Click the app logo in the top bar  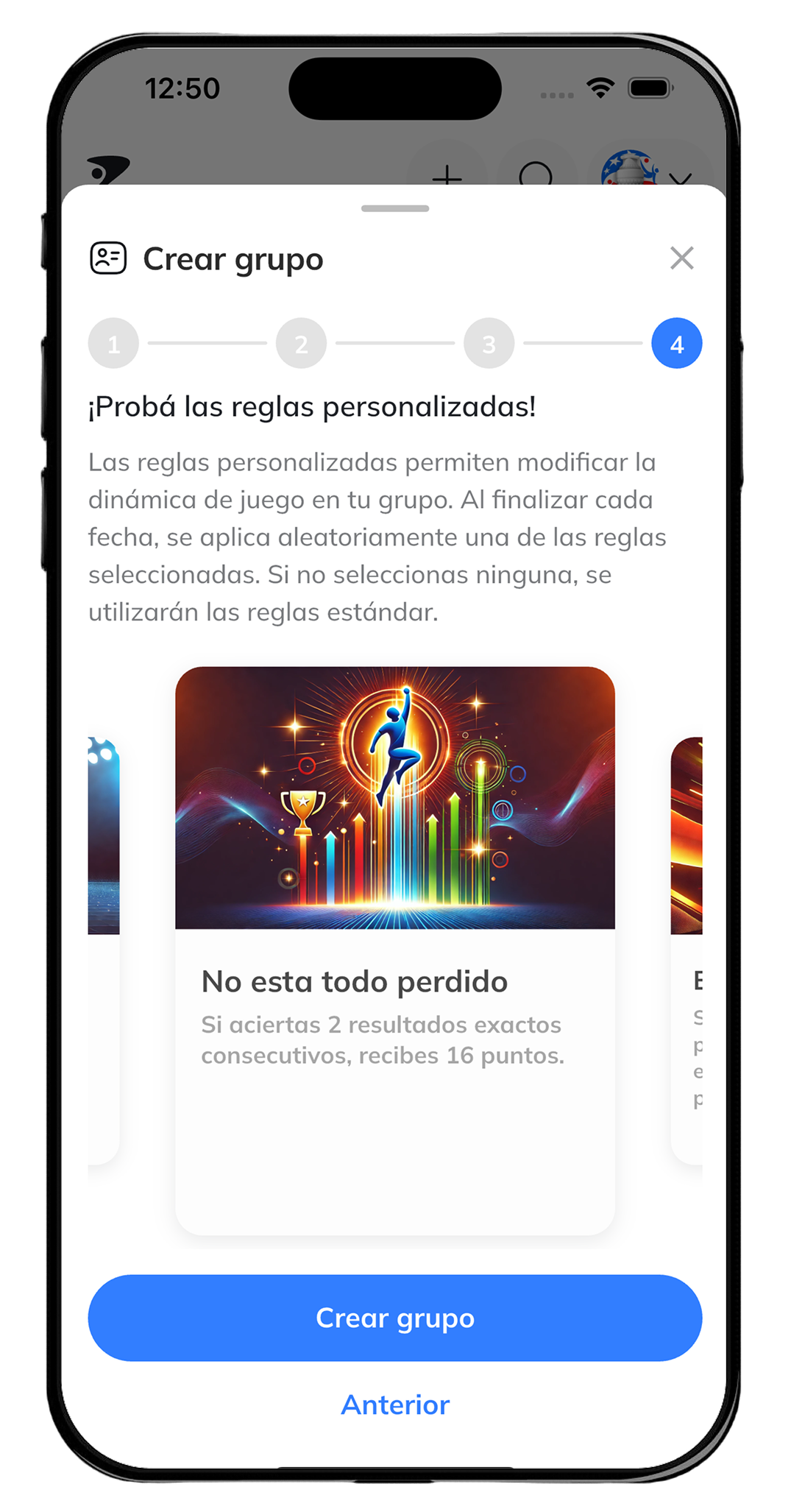tap(107, 171)
